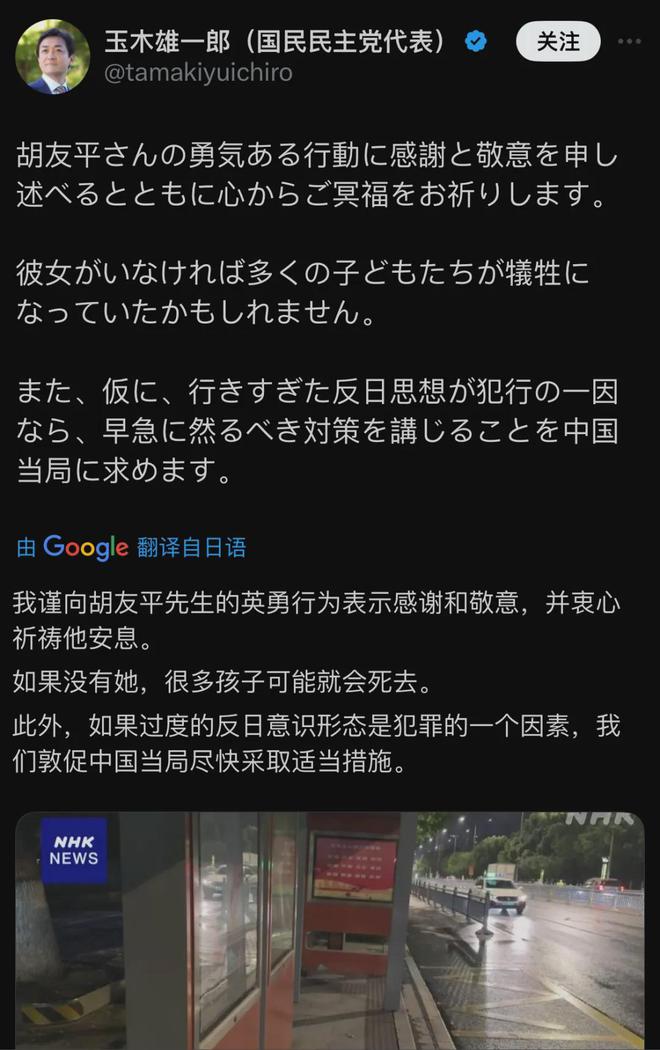
Task: Tap the 关注 follow button
Action: [558, 41]
